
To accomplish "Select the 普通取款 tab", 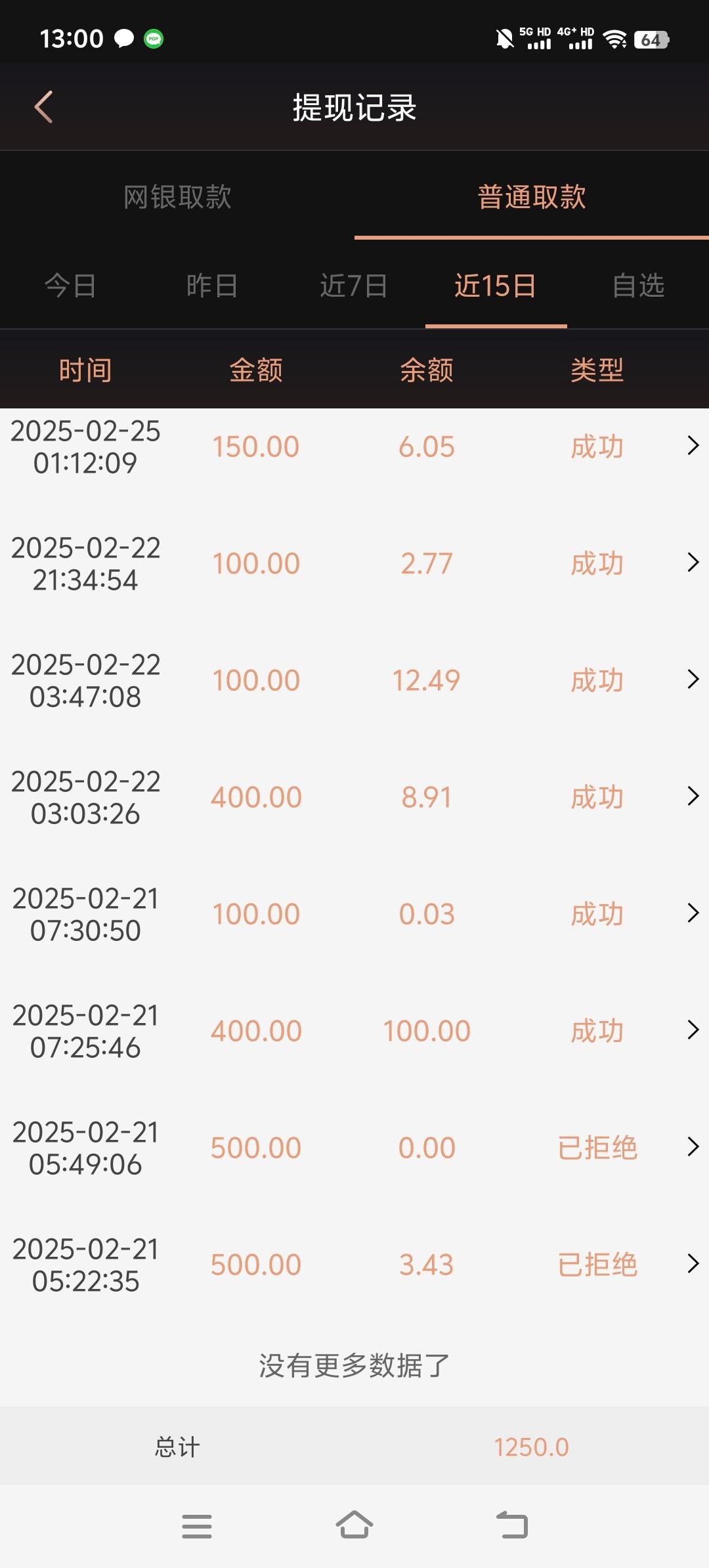I will click(531, 197).
